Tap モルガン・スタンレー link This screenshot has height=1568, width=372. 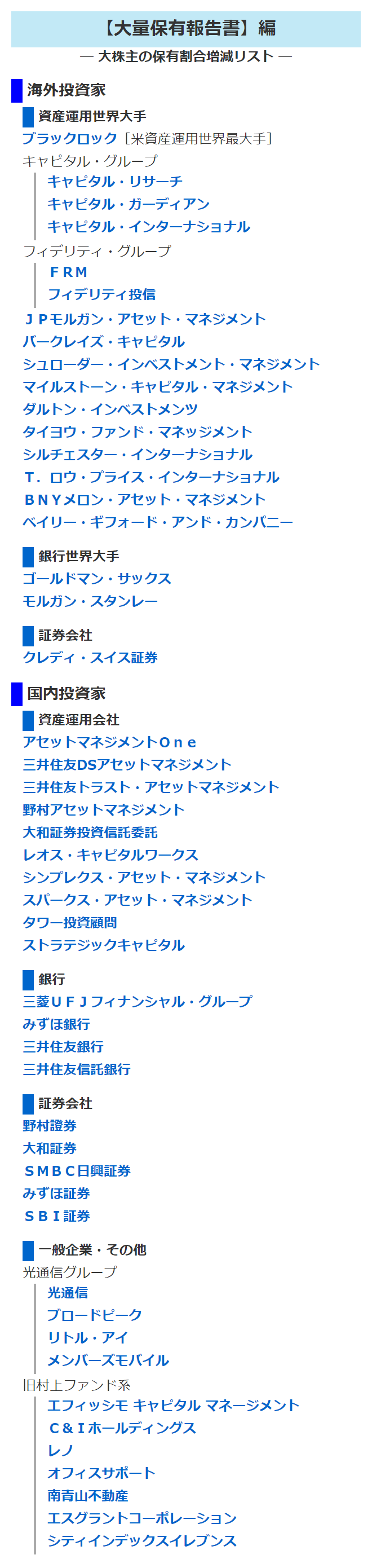[90, 601]
